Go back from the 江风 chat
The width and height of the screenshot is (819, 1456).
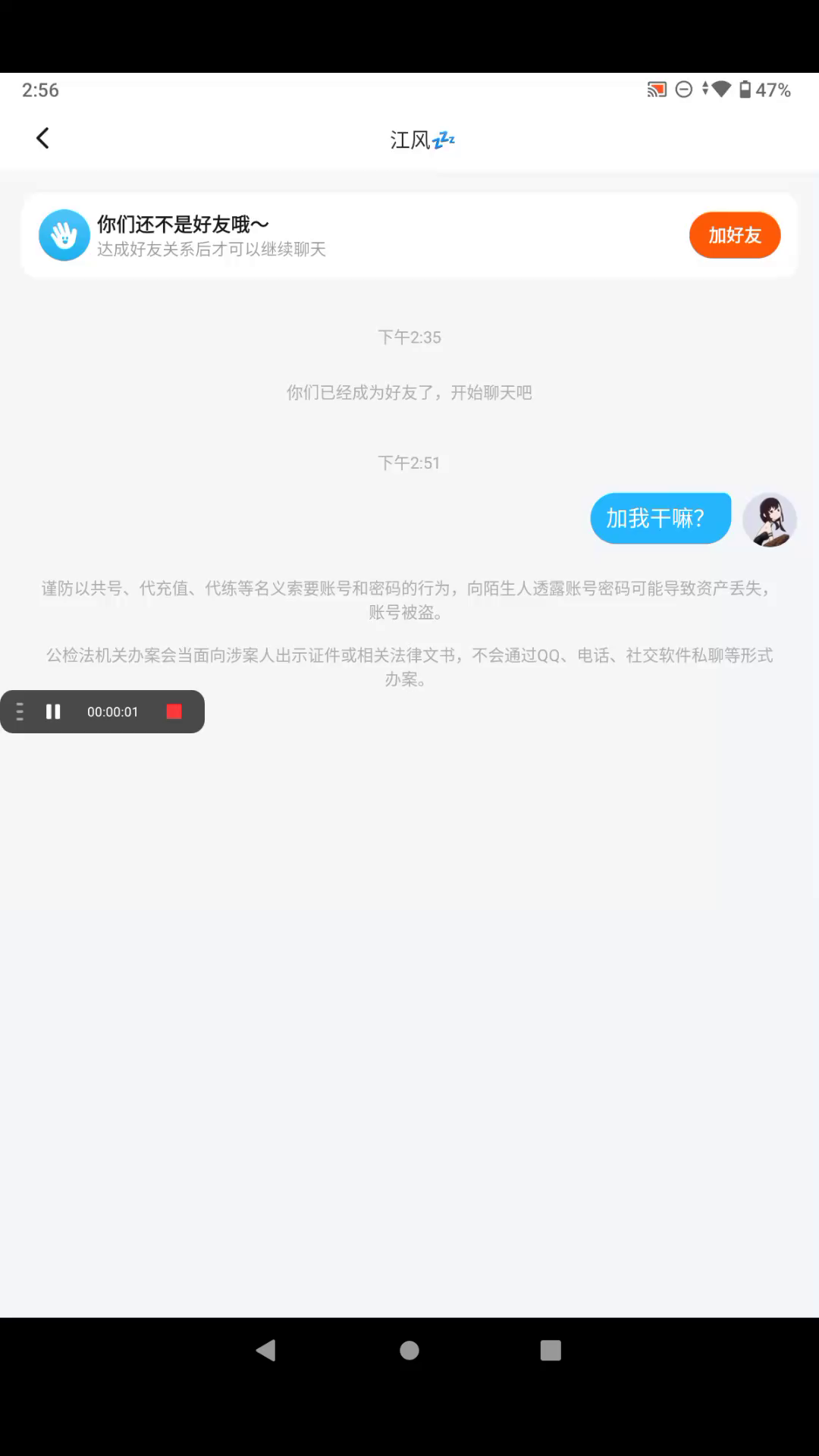click(42, 138)
